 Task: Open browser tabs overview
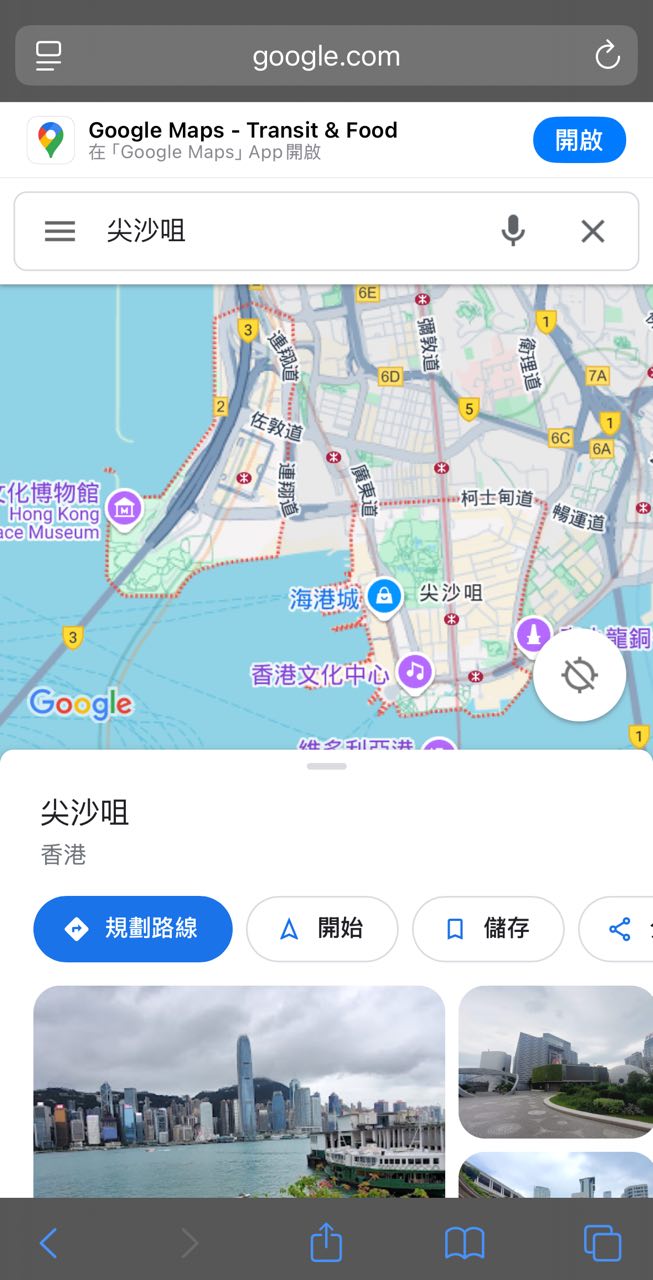(x=602, y=1243)
